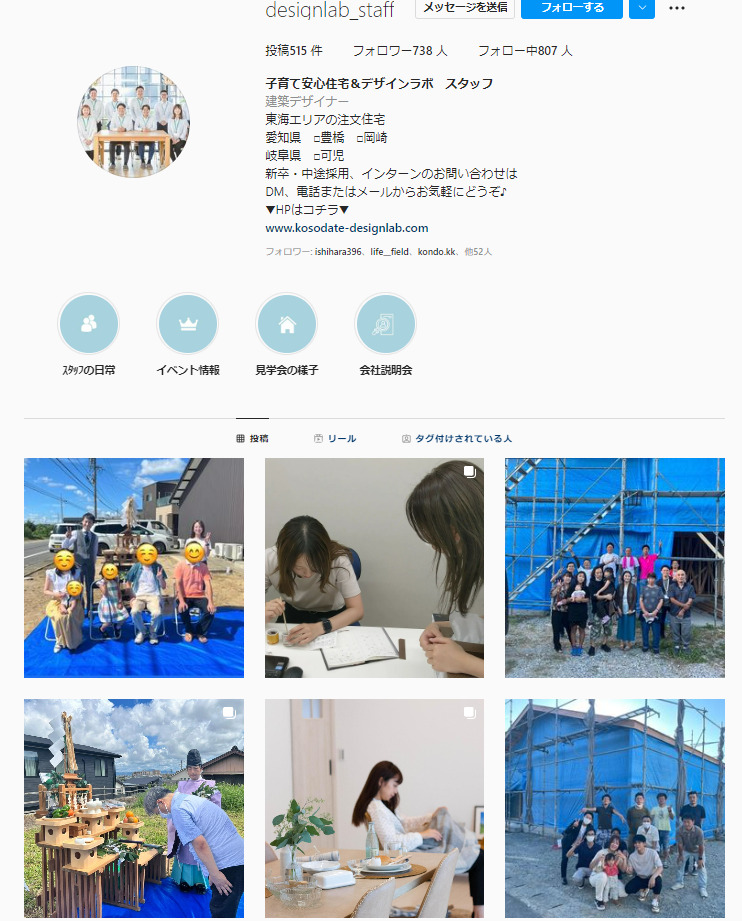
Task: Select the 投稿 tab
Action: (x=252, y=439)
